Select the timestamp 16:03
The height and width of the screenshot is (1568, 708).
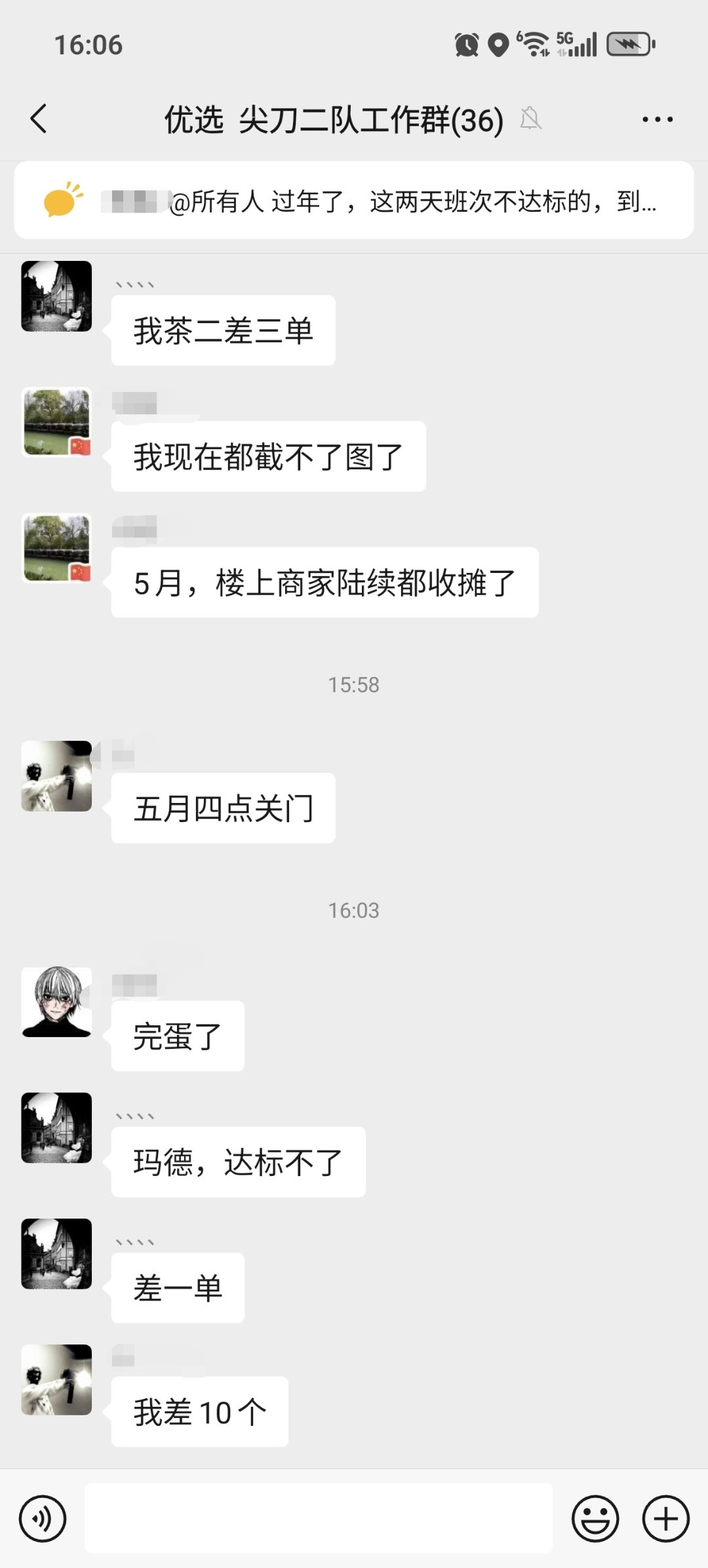point(354,909)
